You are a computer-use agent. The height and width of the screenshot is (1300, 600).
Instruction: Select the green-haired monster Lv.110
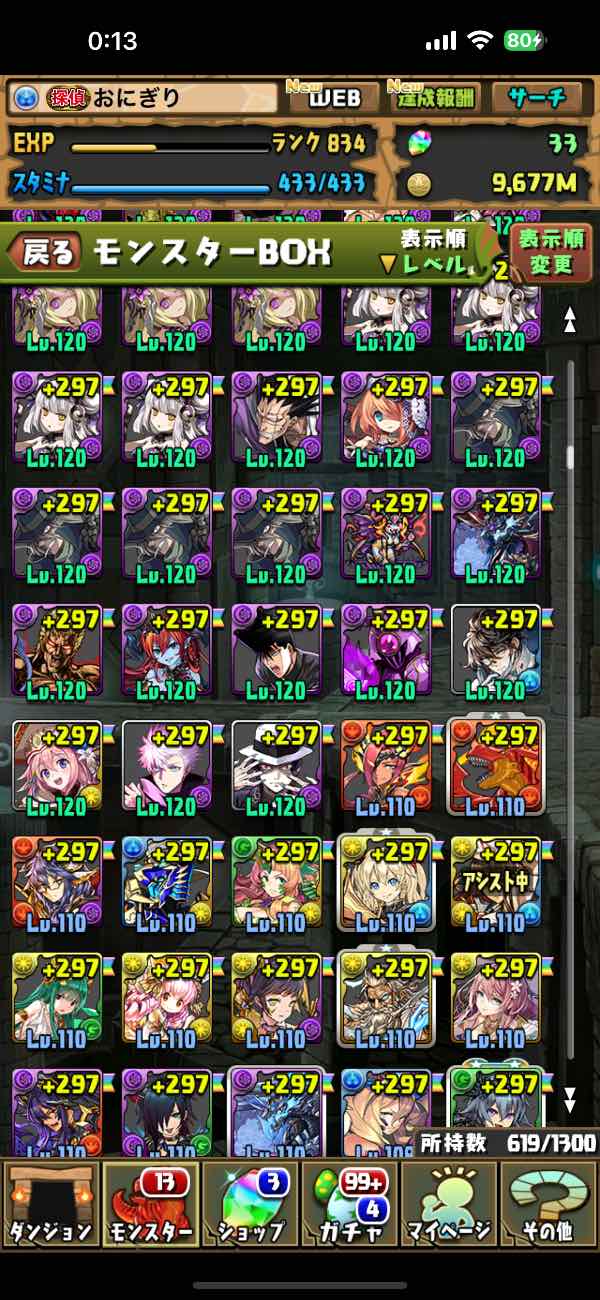pos(57,1003)
